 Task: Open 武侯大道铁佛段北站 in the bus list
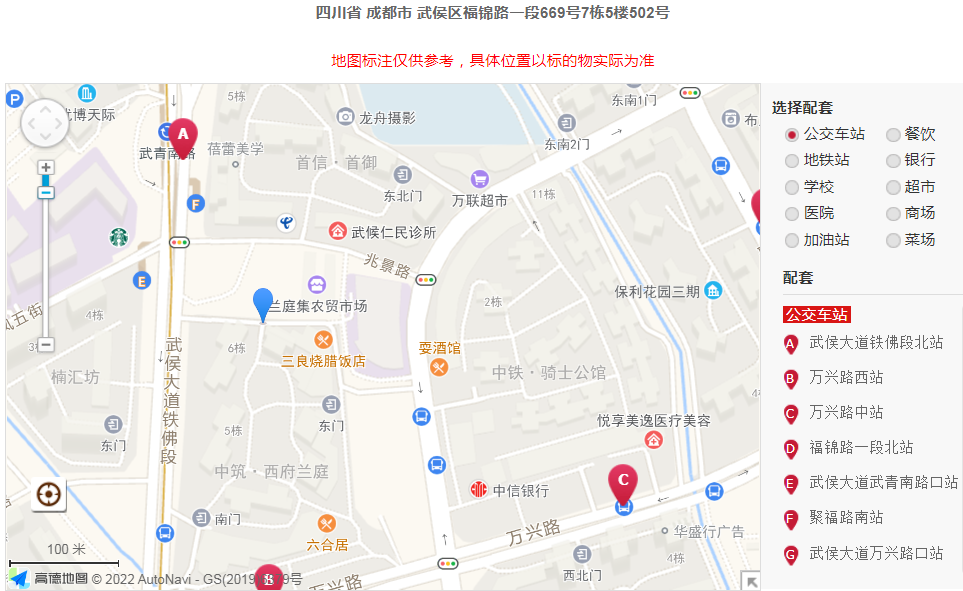coord(875,342)
